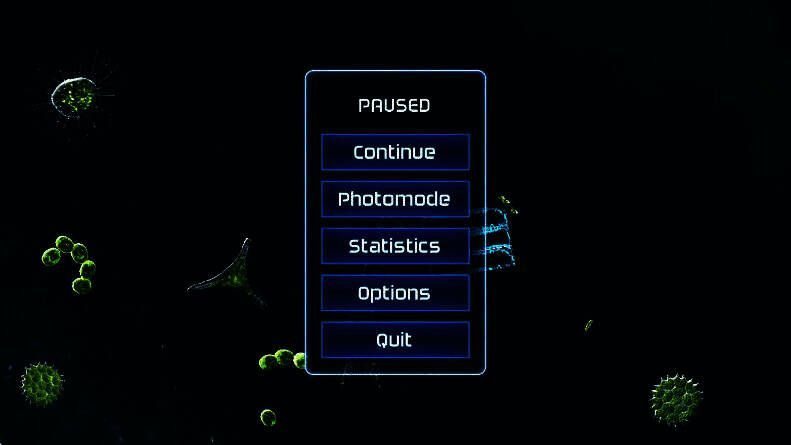
Task: Open the Options menu
Action: point(395,293)
